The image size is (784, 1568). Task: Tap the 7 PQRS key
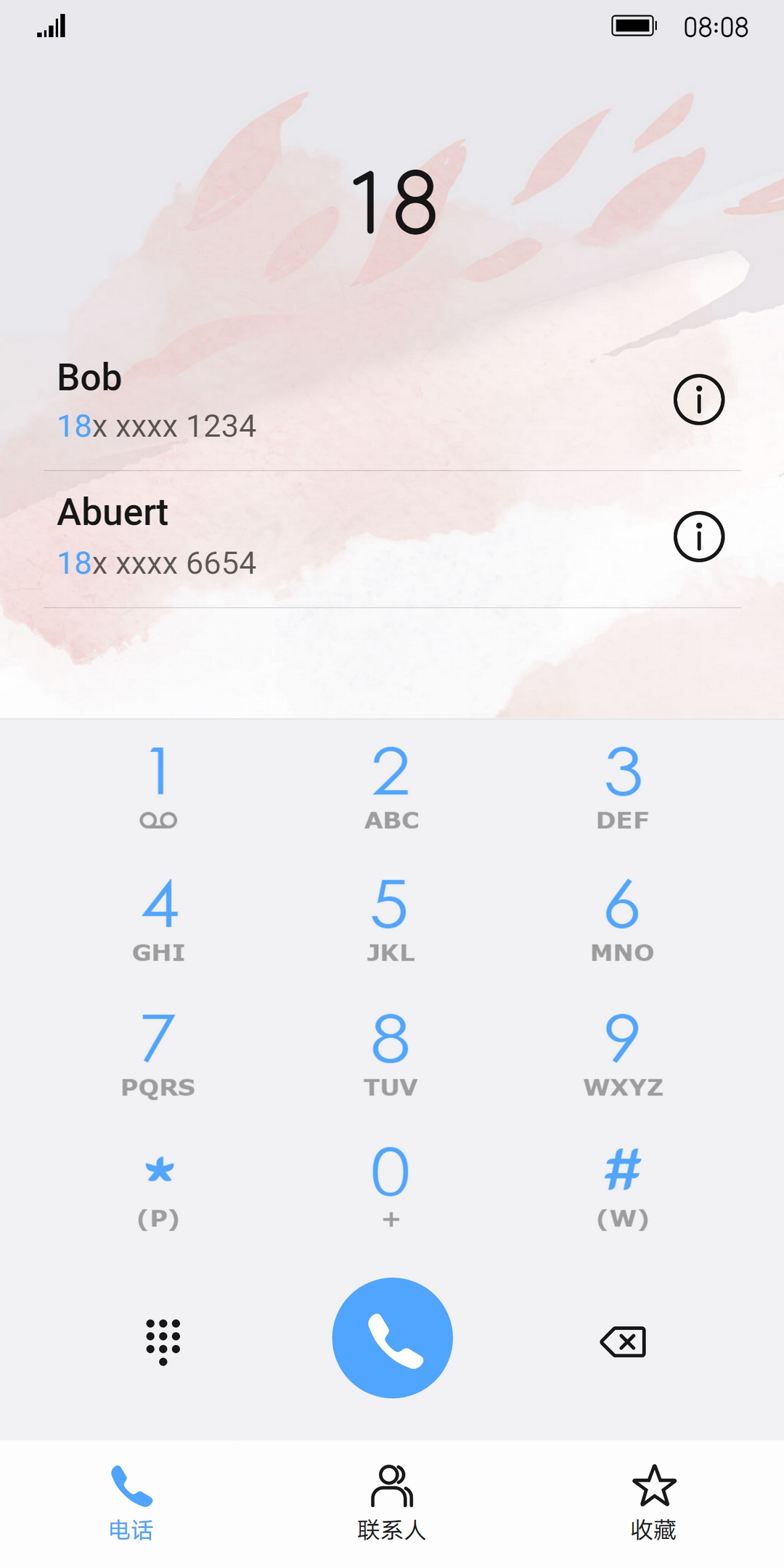(x=159, y=1053)
